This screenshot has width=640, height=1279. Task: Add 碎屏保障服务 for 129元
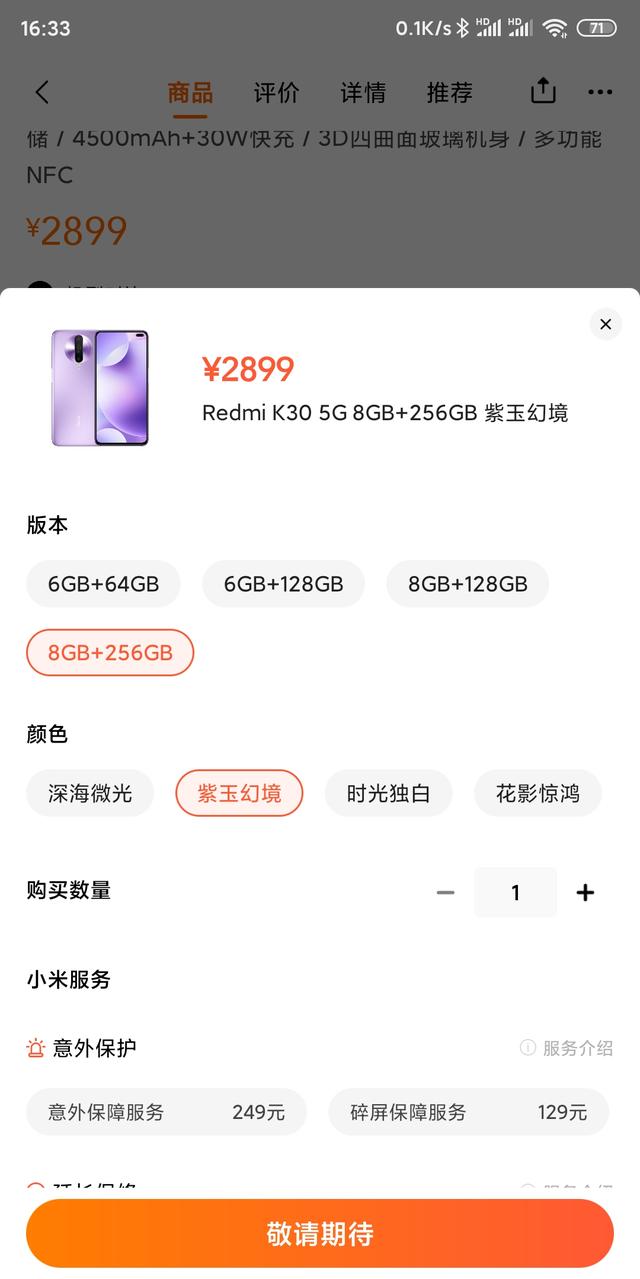click(469, 1112)
